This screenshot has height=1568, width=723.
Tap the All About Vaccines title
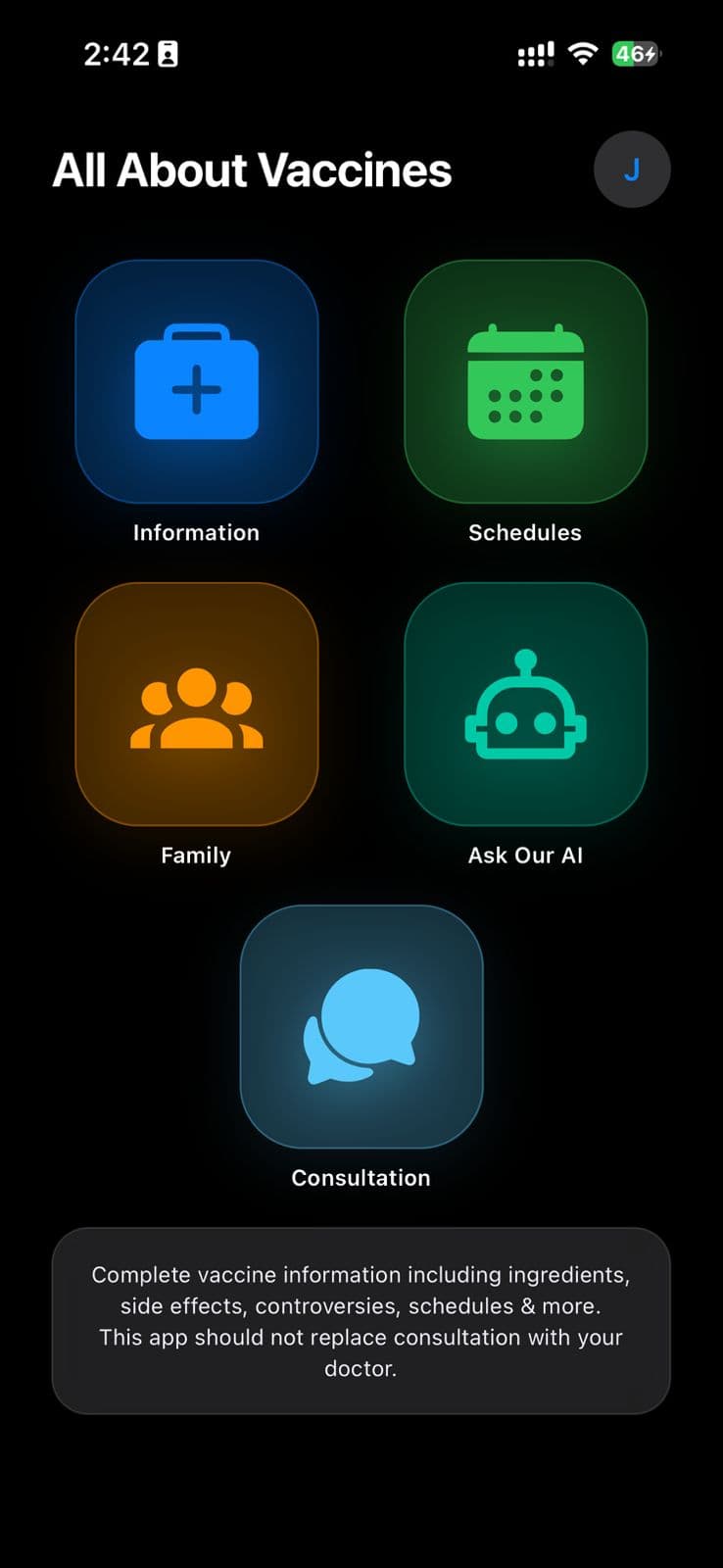click(x=252, y=170)
